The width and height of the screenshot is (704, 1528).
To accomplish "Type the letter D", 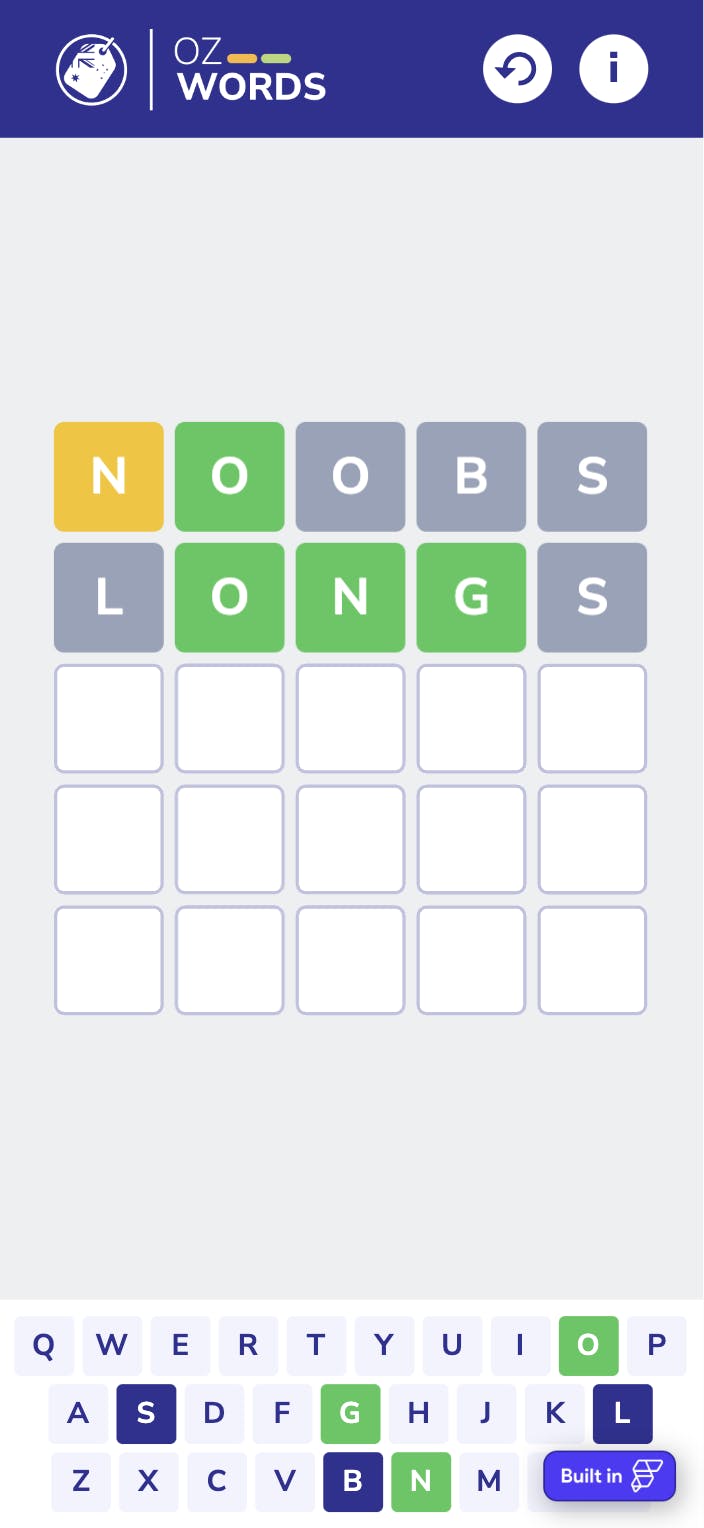I will coord(214,1414).
